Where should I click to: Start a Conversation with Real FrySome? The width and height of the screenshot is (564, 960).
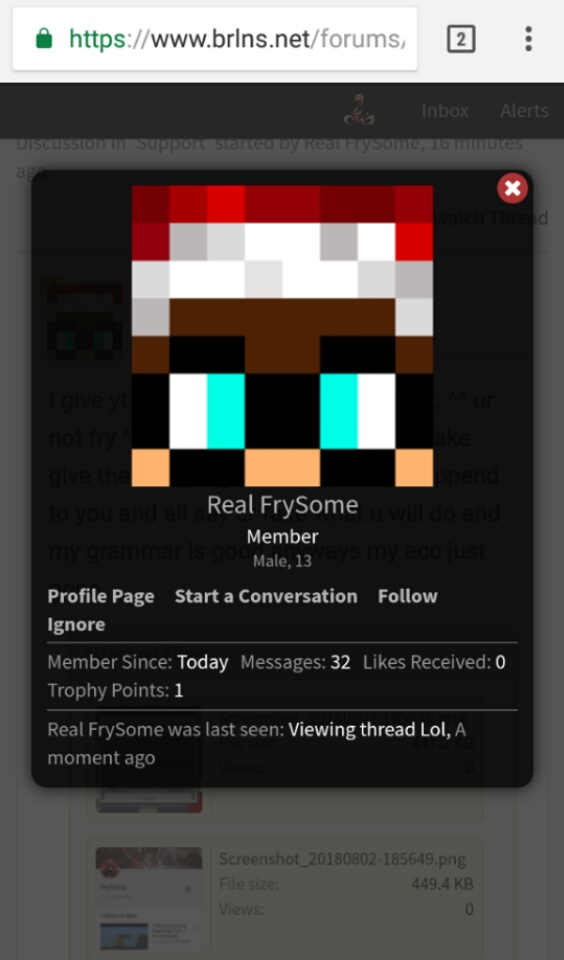pyautogui.click(x=266, y=596)
